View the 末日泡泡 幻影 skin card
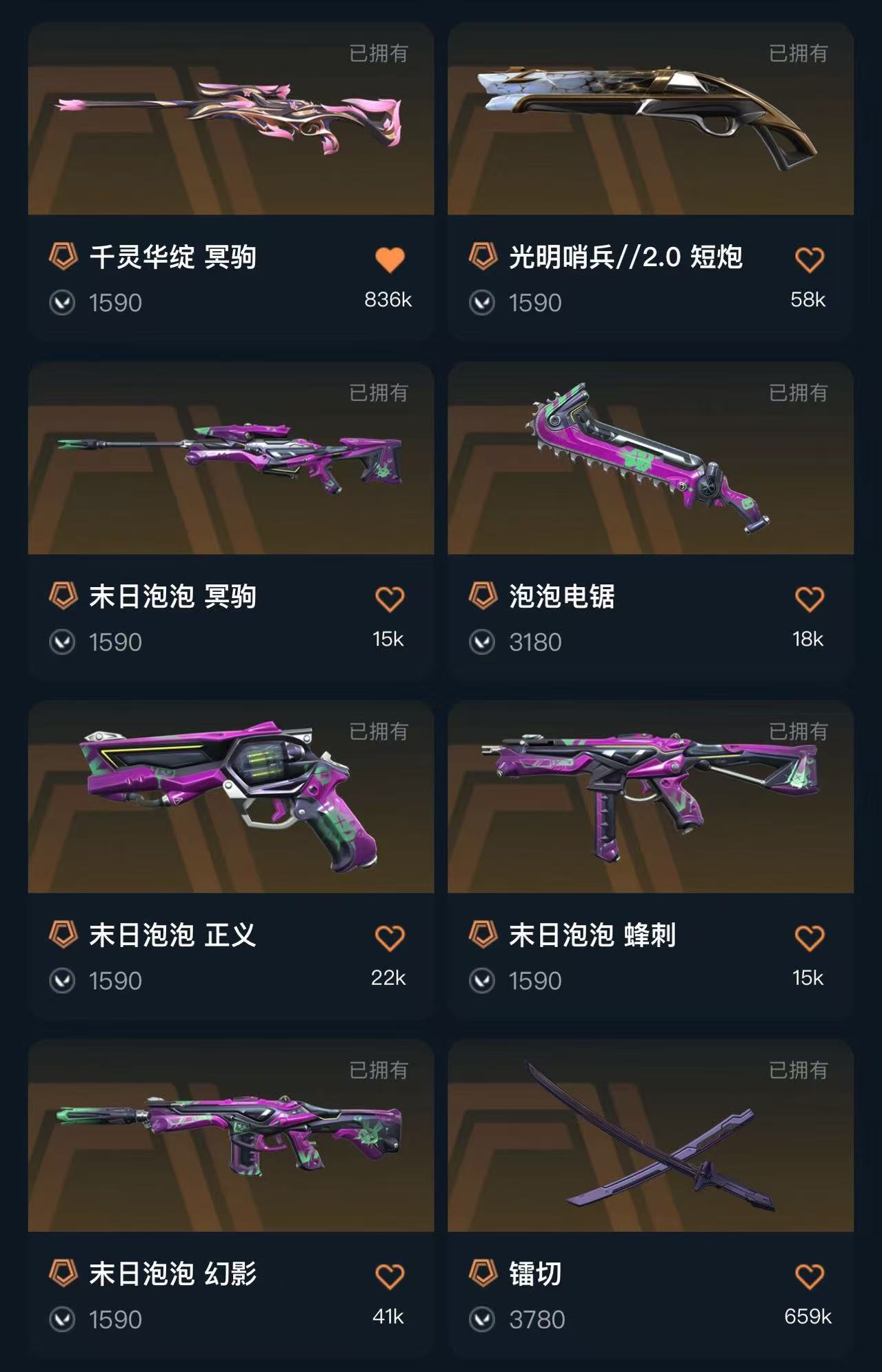The height and width of the screenshot is (1372, 882). (x=230, y=1136)
